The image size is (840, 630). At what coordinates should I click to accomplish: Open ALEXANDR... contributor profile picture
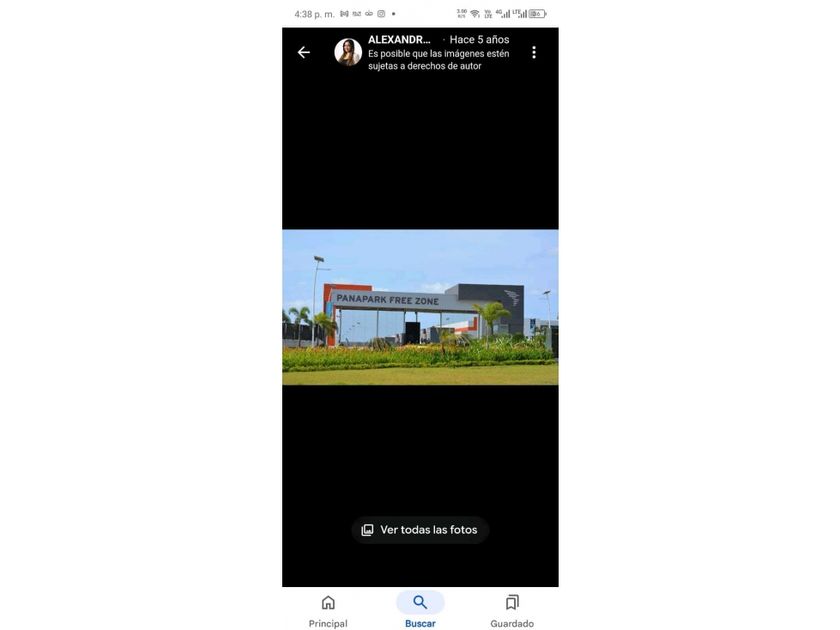pos(348,52)
